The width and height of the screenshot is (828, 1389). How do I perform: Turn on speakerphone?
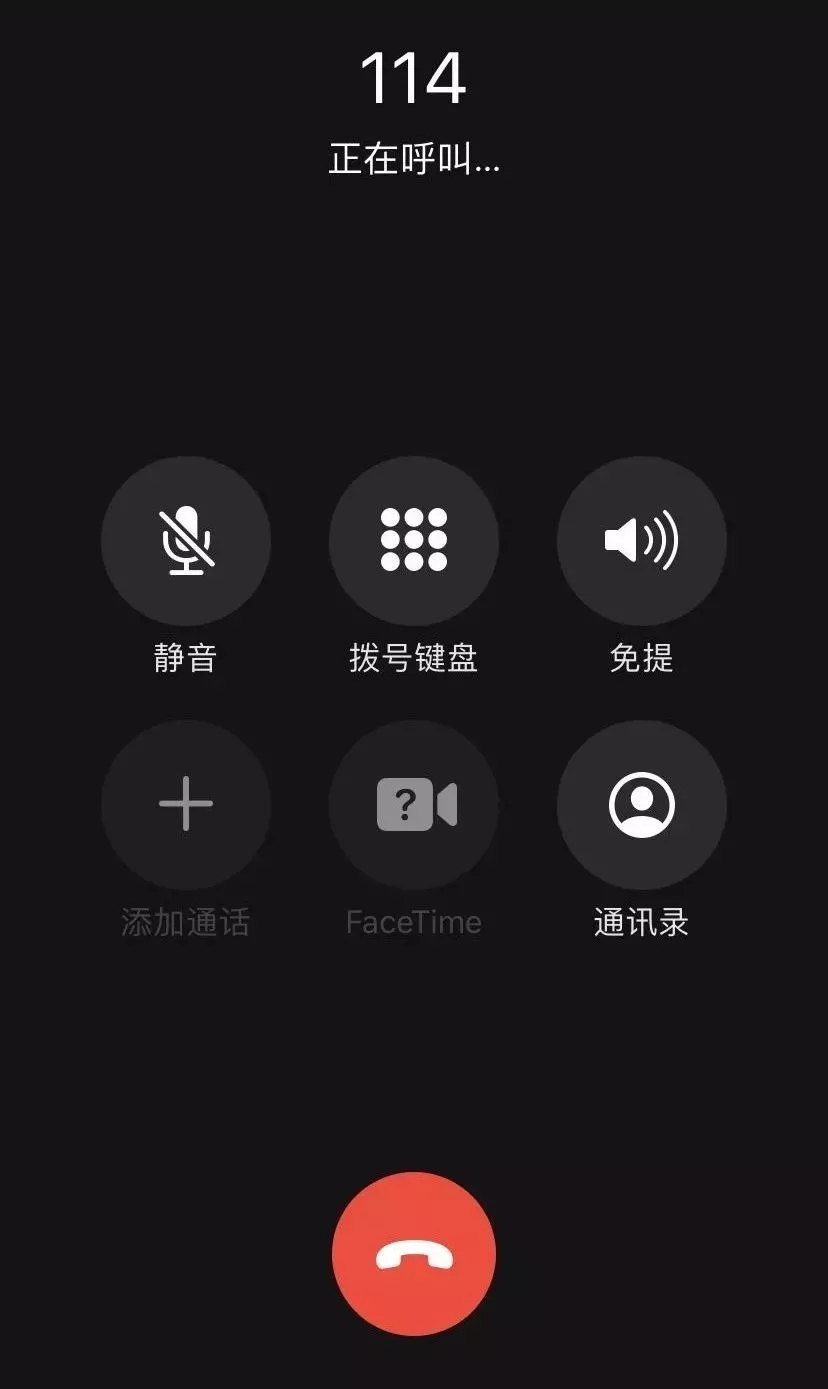click(642, 541)
